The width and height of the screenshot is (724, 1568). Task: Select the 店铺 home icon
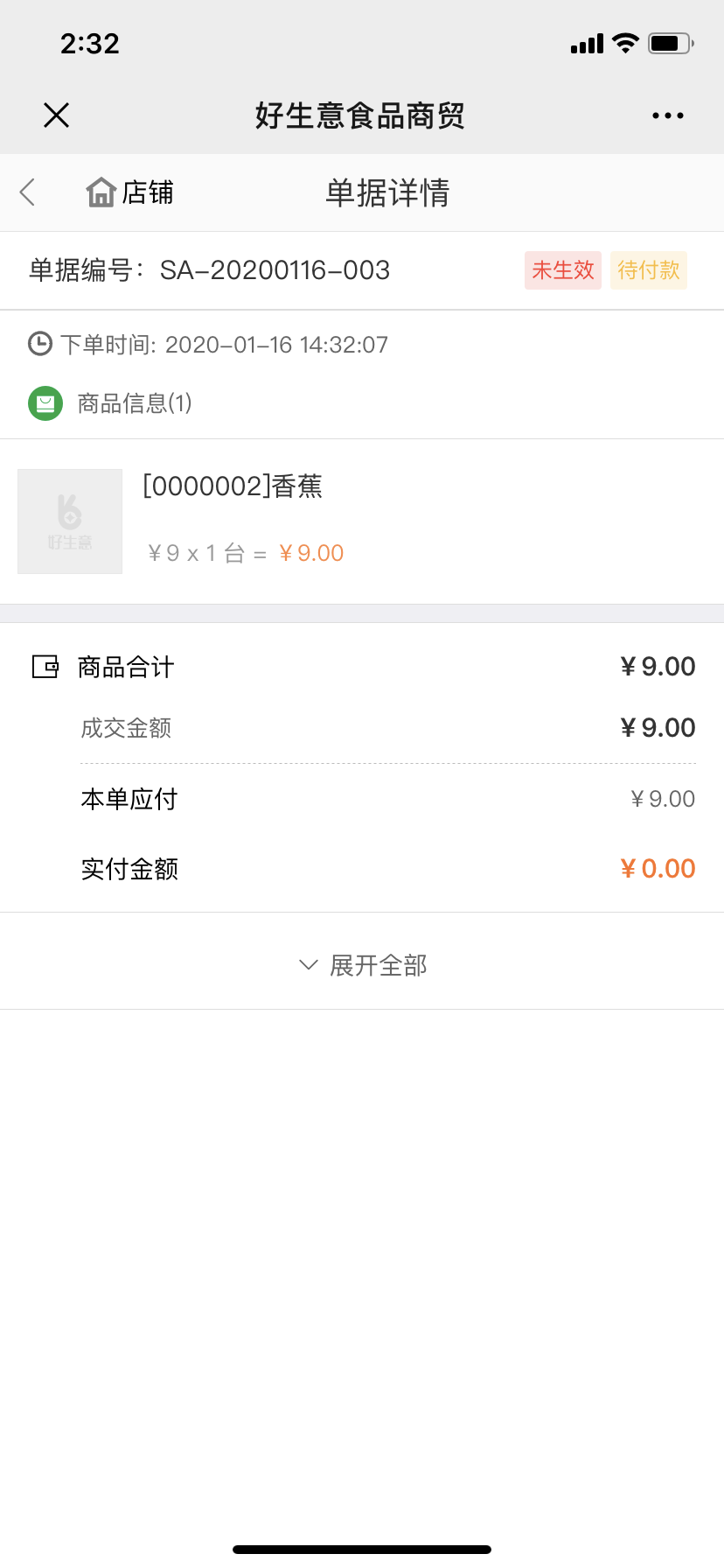tap(99, 191)
